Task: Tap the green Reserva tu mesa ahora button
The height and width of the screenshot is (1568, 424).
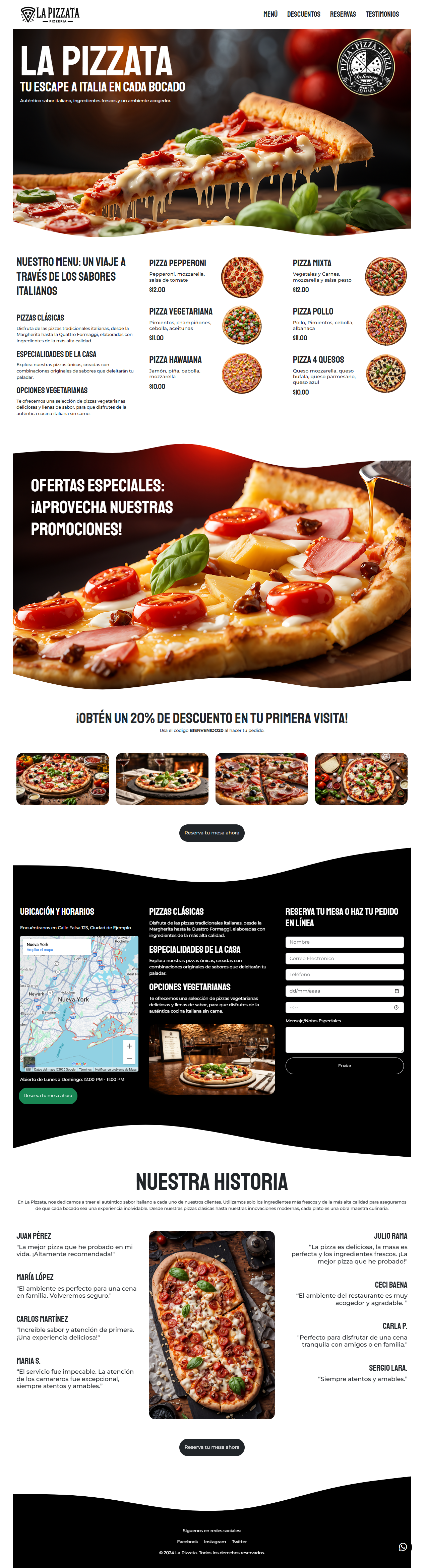Action: (x=48, y=1096)
